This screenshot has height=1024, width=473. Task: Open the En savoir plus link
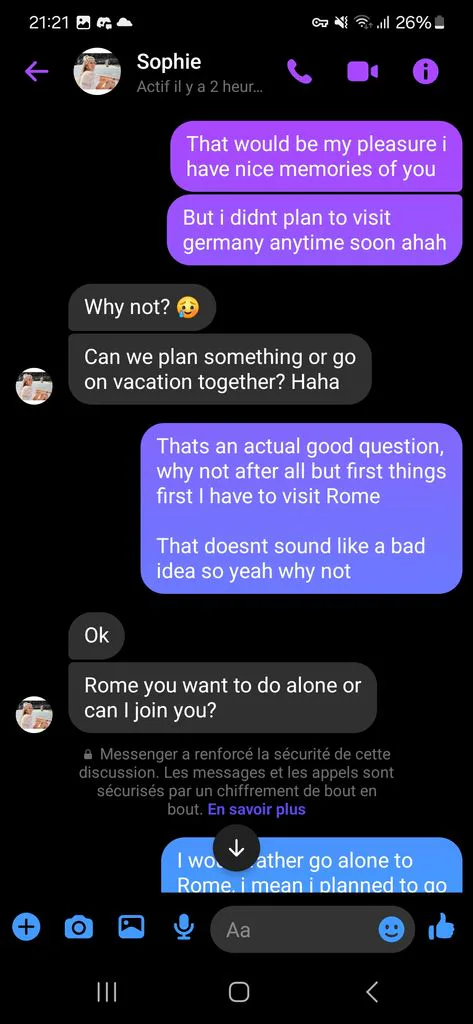(256, 809)
